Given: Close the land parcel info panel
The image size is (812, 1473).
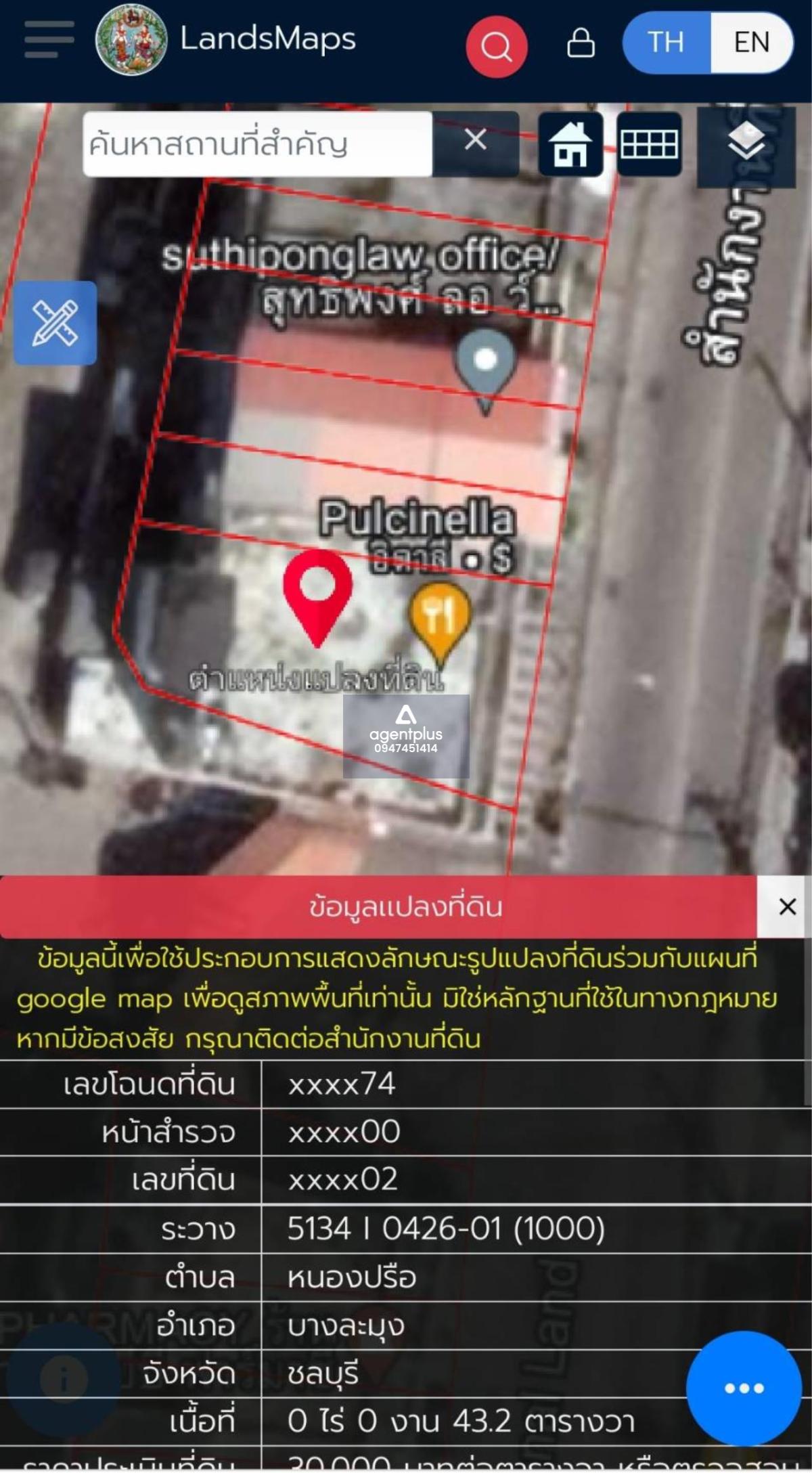Looking at the screenshot, I should 787,906.
